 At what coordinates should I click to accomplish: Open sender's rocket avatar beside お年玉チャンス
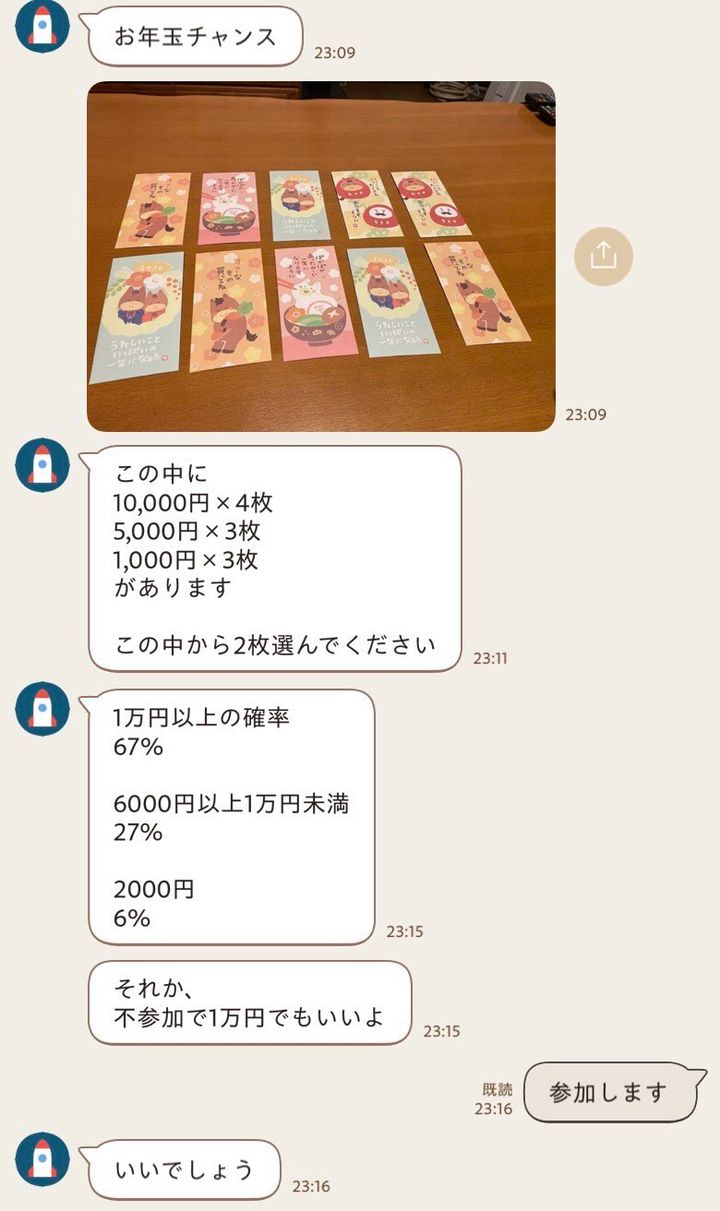pyautogui.click(x=43, y=26)
